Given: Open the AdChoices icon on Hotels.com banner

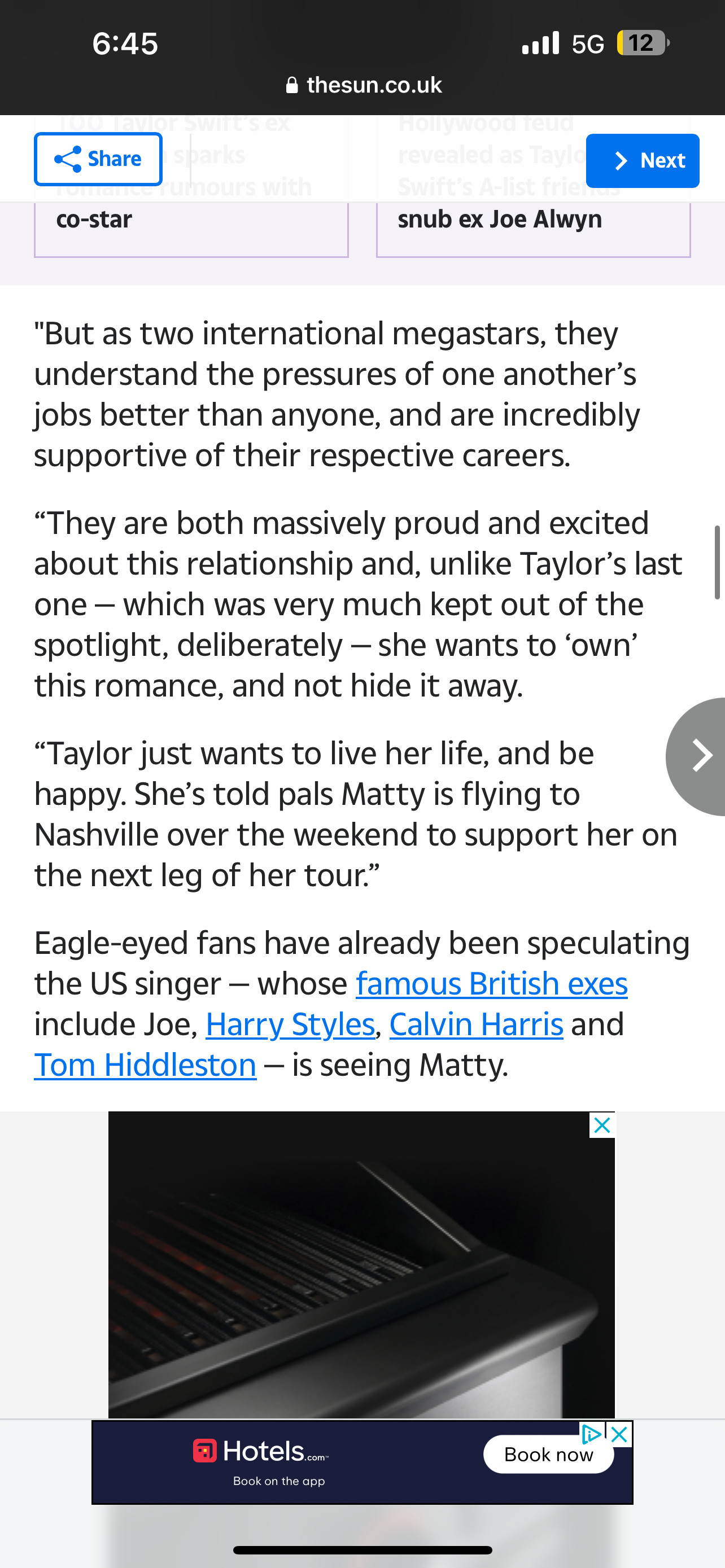Looking at the screenshot, I should [x=591, y=1435].
